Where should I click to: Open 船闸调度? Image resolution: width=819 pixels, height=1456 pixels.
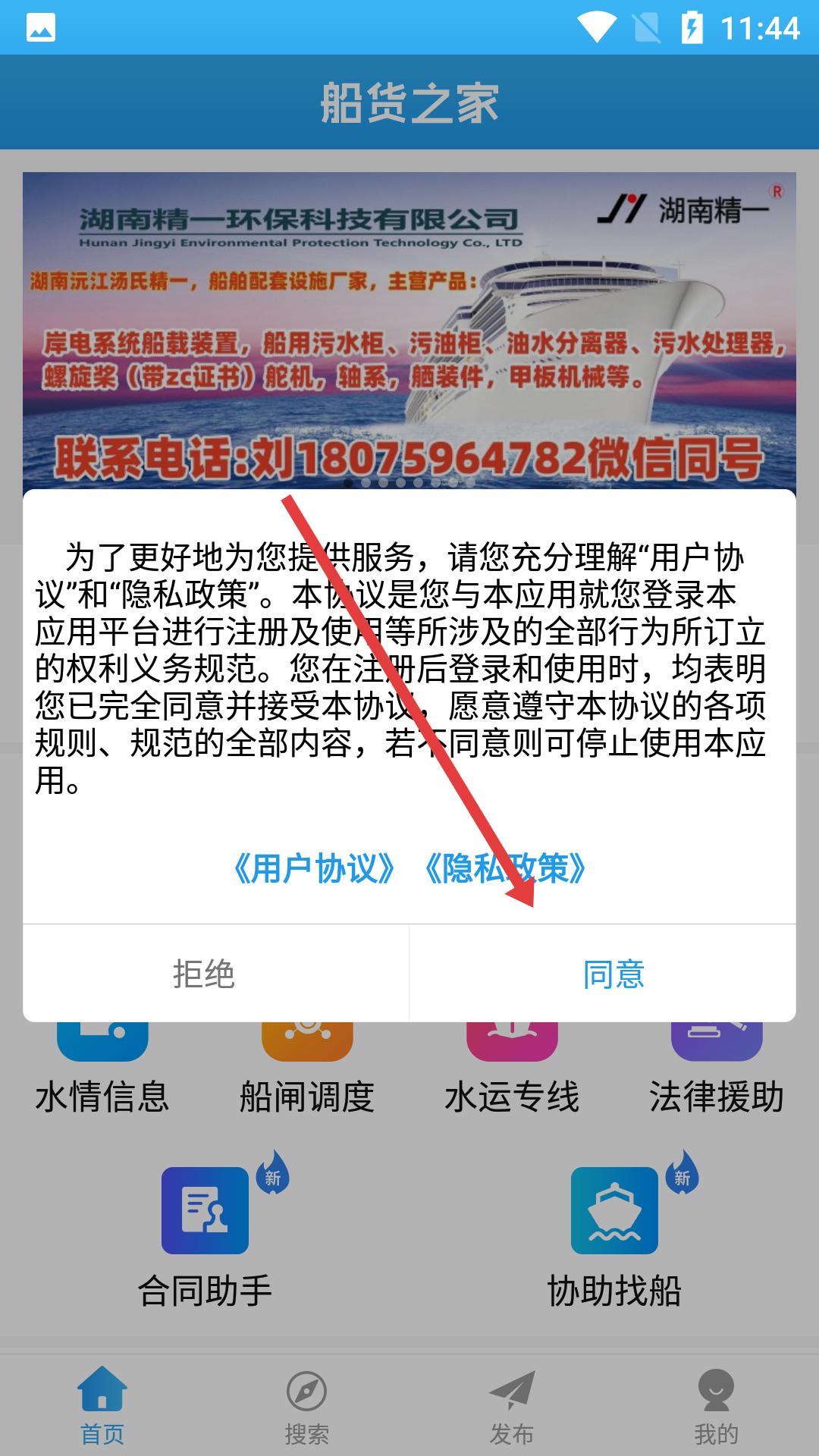point(307,1077)
